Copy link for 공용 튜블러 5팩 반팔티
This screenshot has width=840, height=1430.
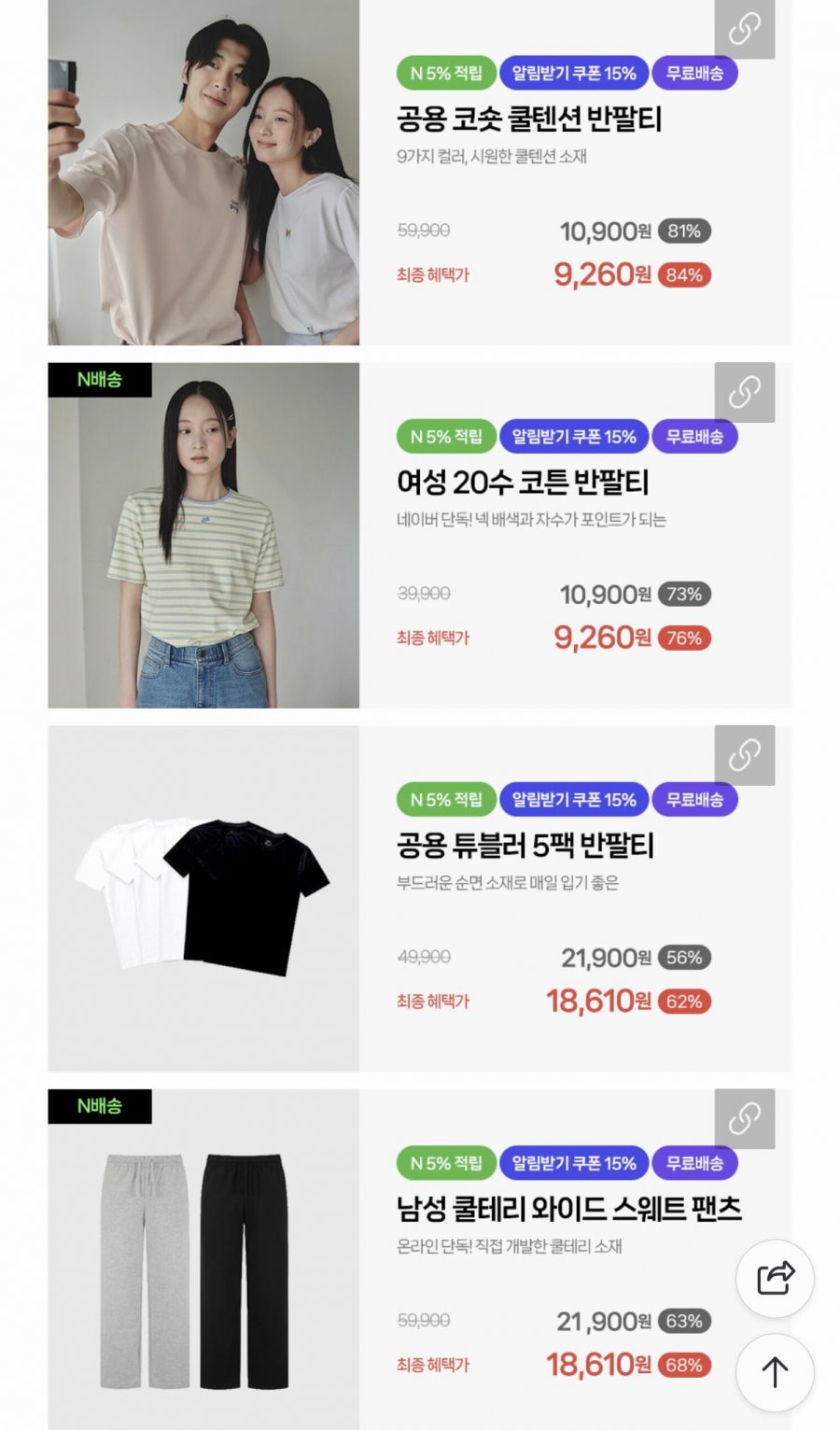[744, 755]
